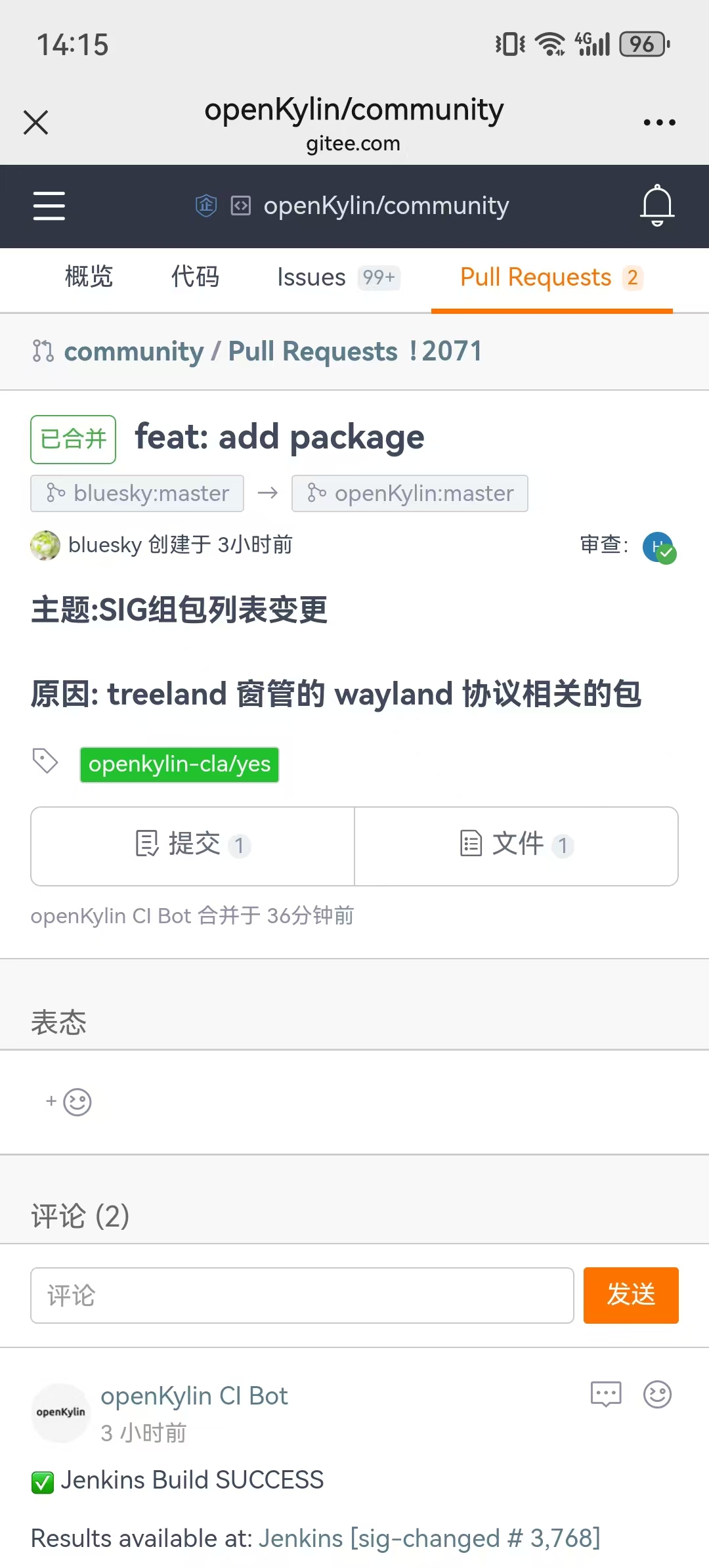This screenshot has width=709, height=1568.
Task: Switch to the Issues tab
Action: click(x=338, y=277)
